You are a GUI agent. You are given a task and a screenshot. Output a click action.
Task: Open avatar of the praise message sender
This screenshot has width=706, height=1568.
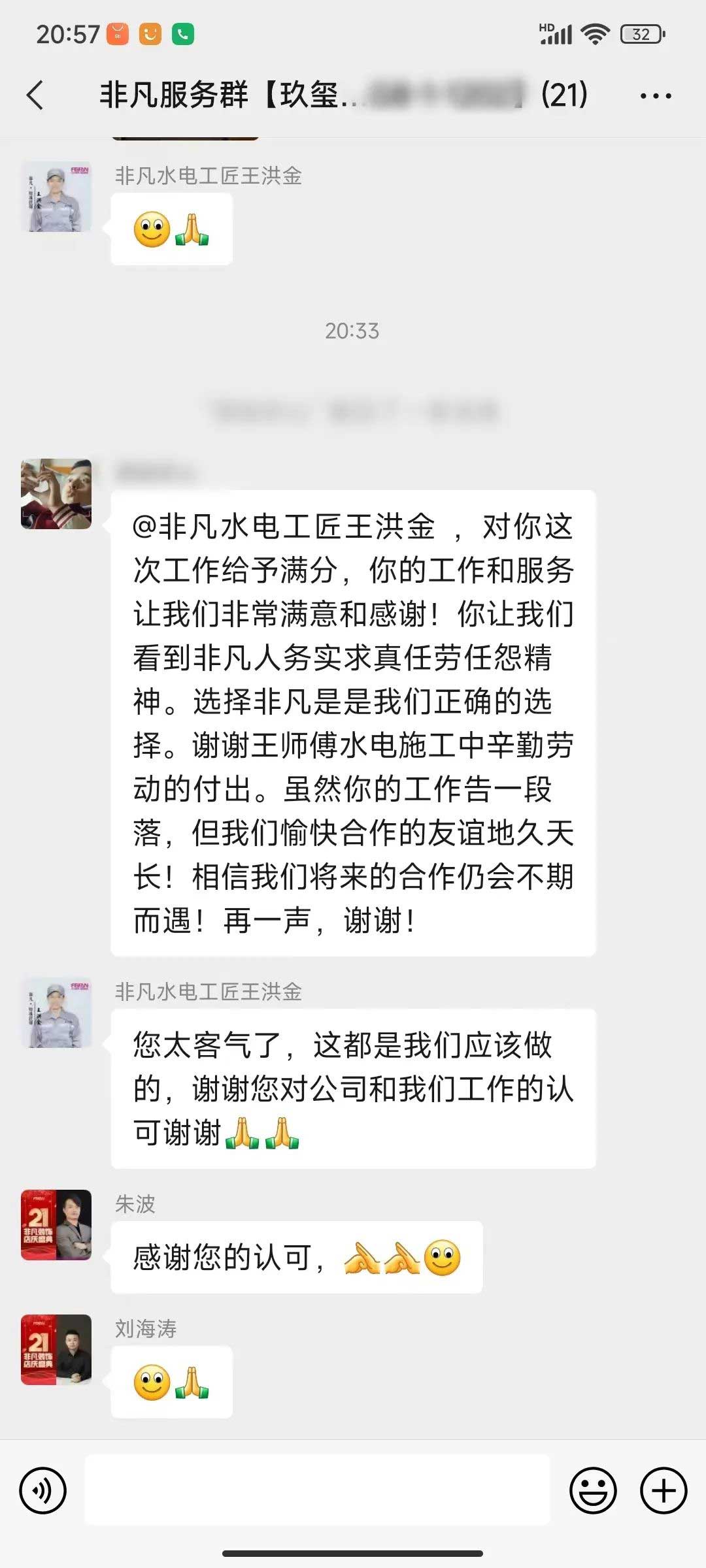click(56, 494)
